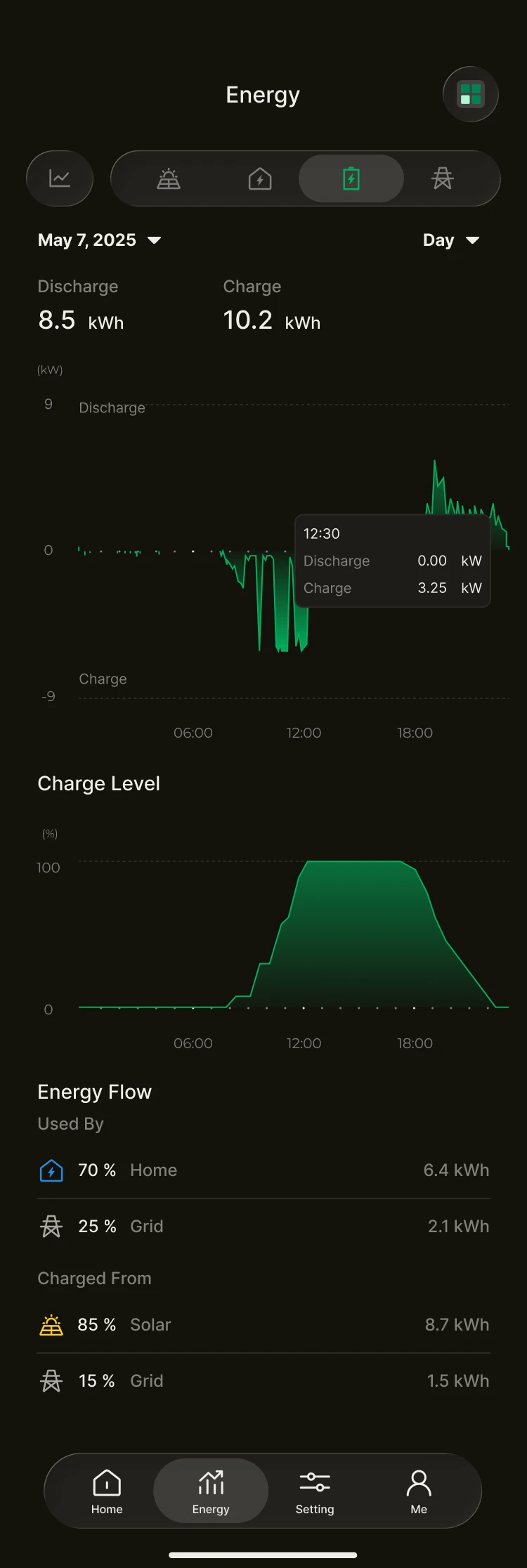This screenshot has height=1568, width=527.
Task: Switch to the home consumption tab
Action: [x=260, y=179]
